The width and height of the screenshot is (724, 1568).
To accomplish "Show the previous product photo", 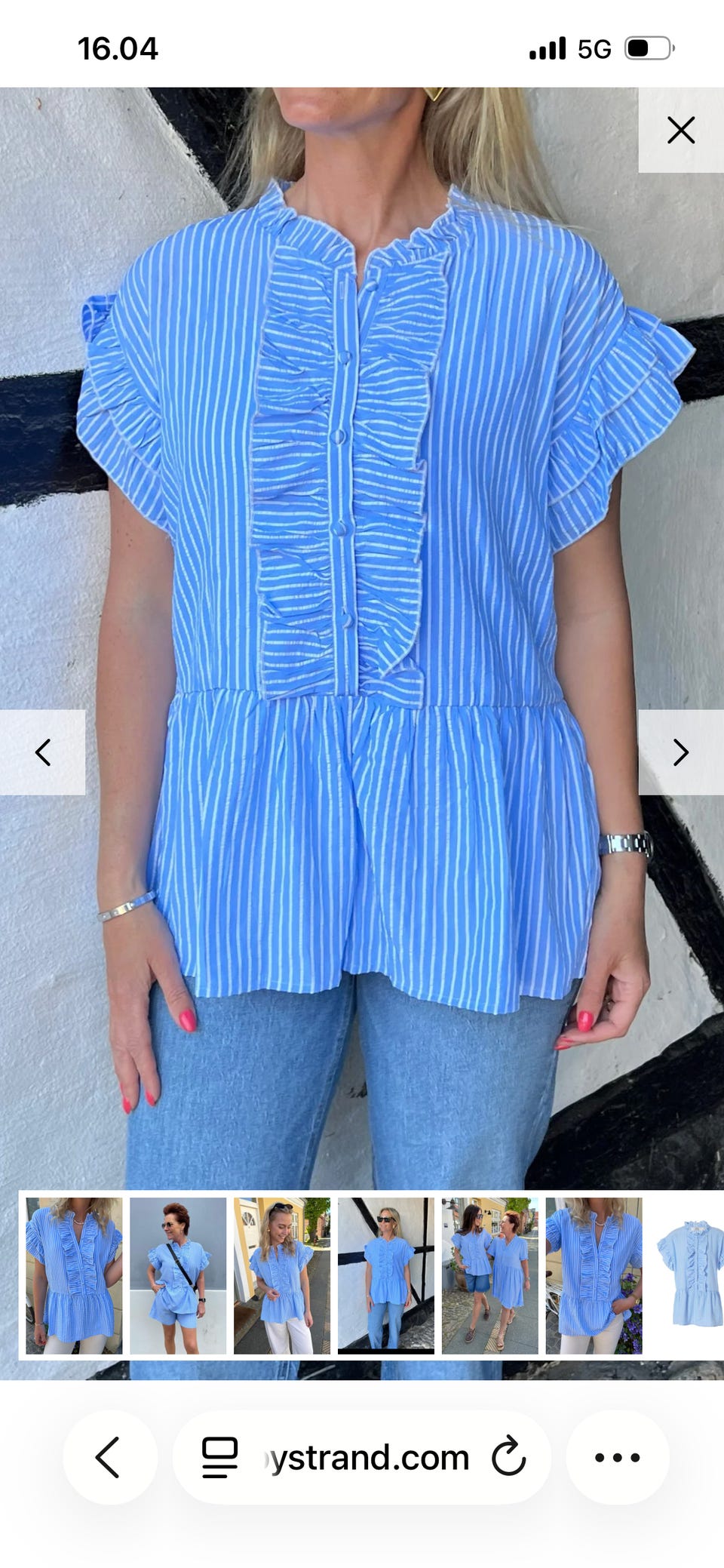I will (43, 752).
